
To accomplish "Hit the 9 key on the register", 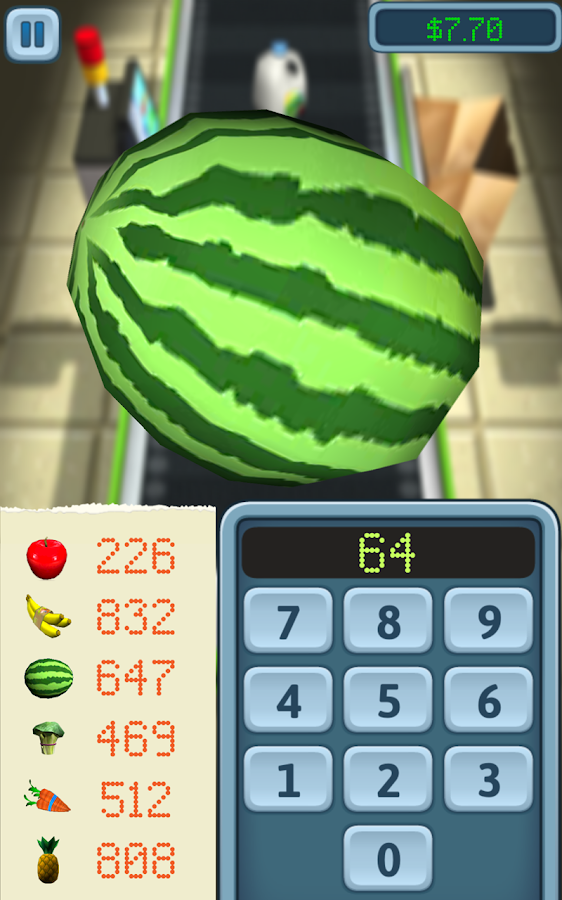I will tap(489, 620).
